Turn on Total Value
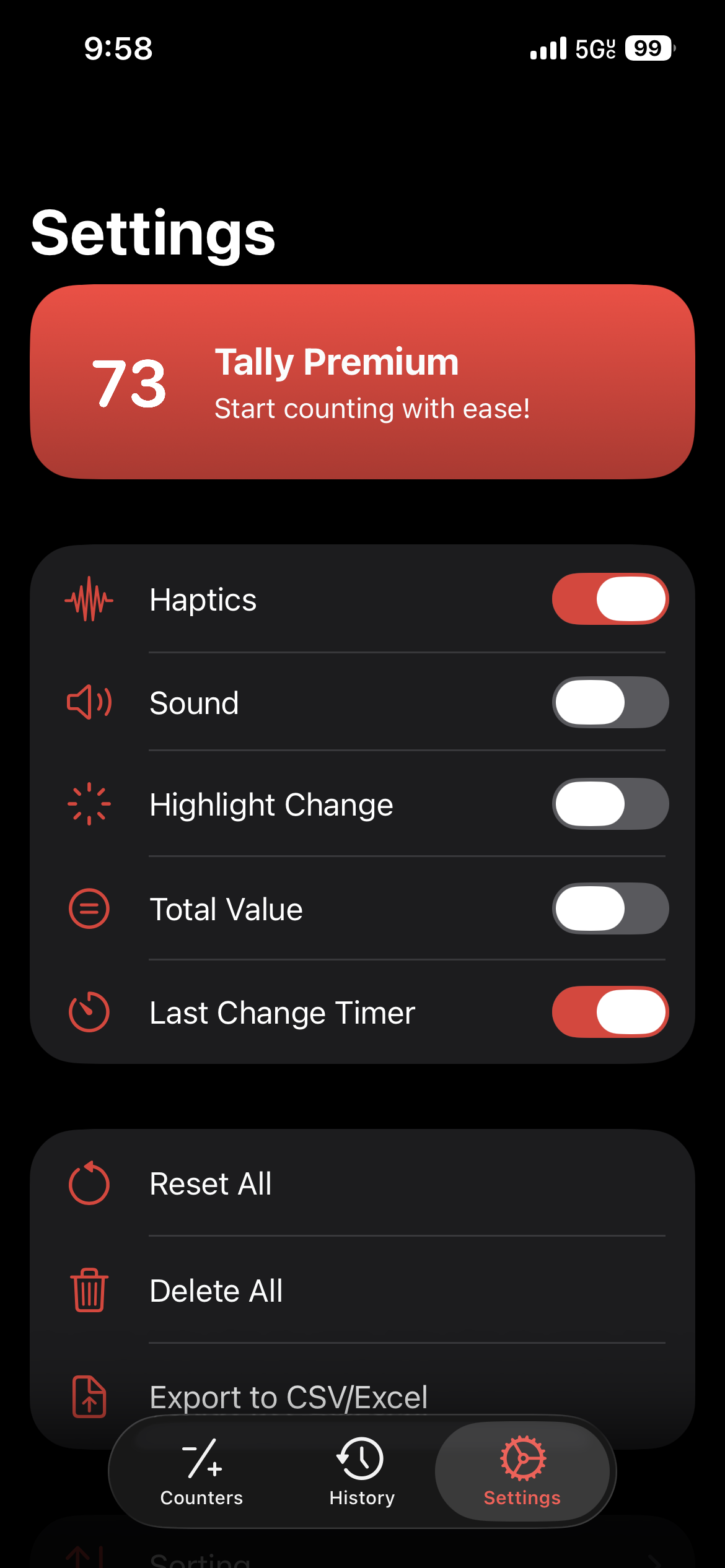Image resolution: width=725 pixels, height=1568 pixels. (610, 908)
